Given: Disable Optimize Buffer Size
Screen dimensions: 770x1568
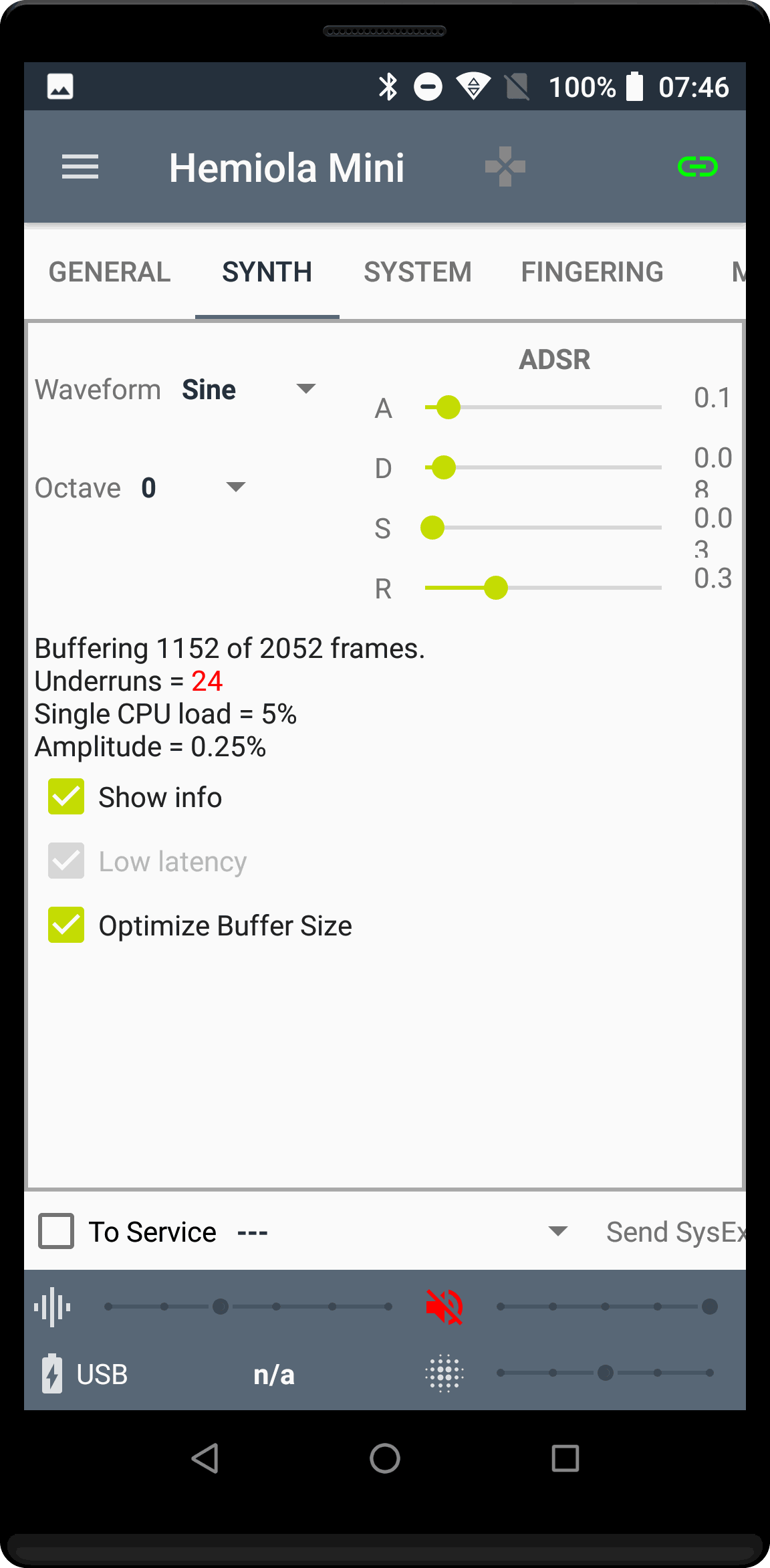Looking at the screenshot, I should click(66, 925).
